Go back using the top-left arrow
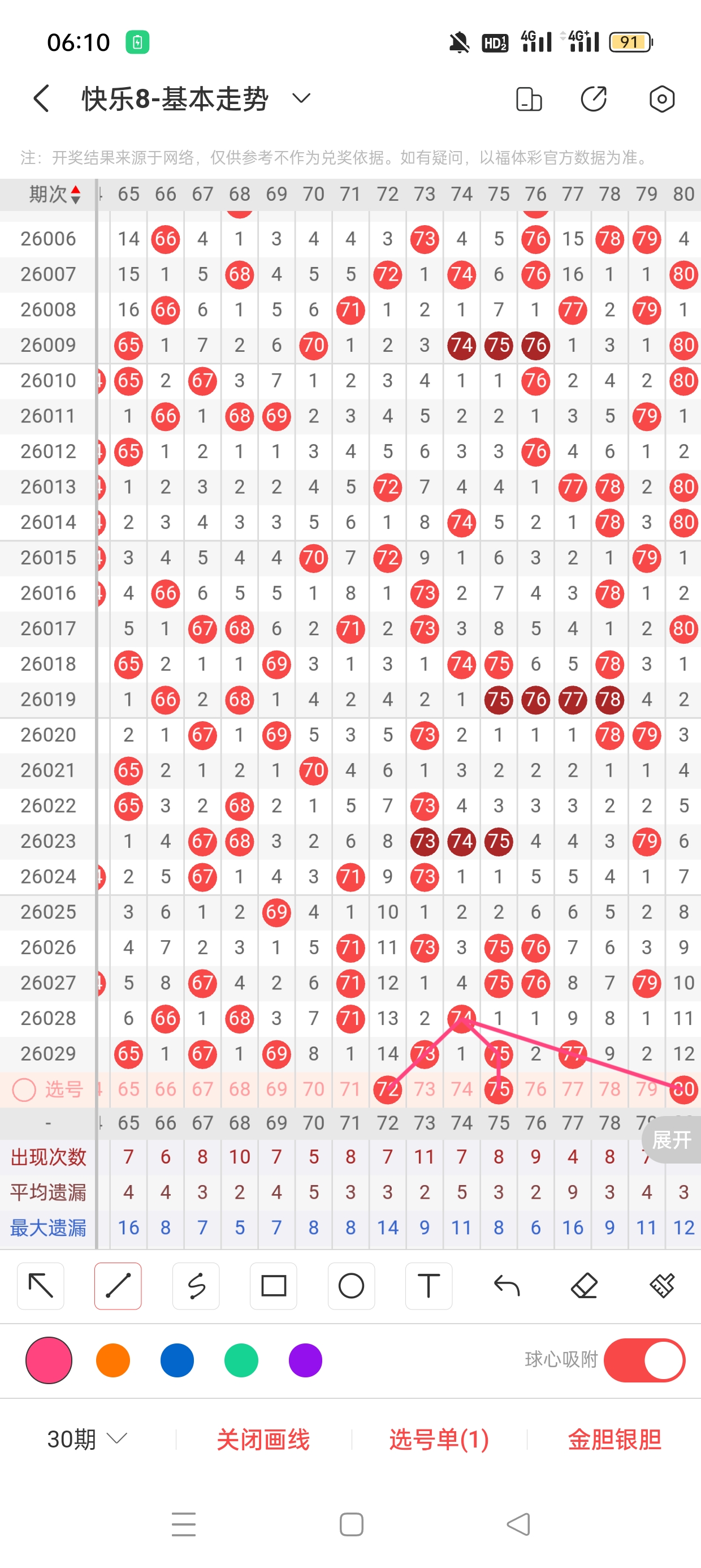The image size is (701, 1568). pyautogui.click(x=41, y=98)
